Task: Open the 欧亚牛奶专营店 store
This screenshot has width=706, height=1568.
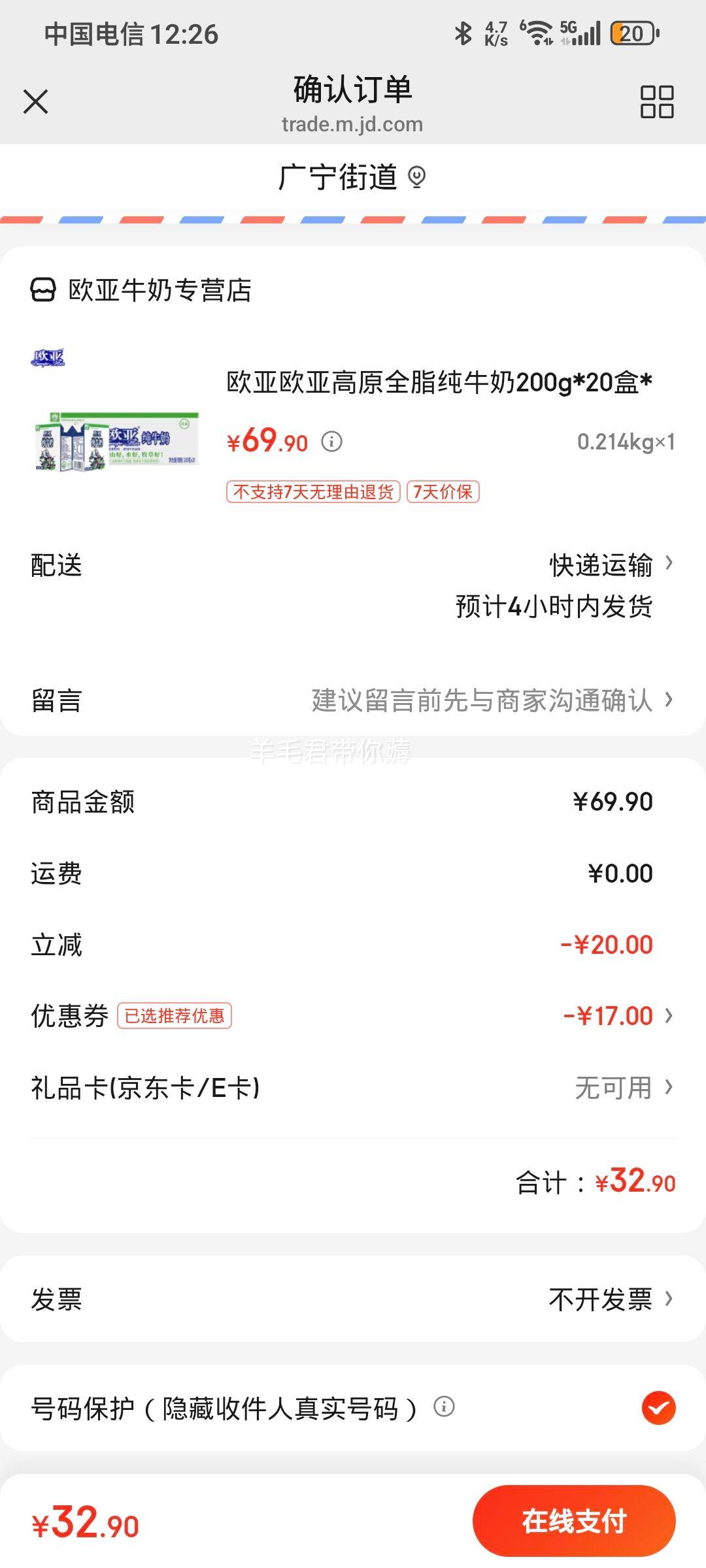Action: point(141,290)
